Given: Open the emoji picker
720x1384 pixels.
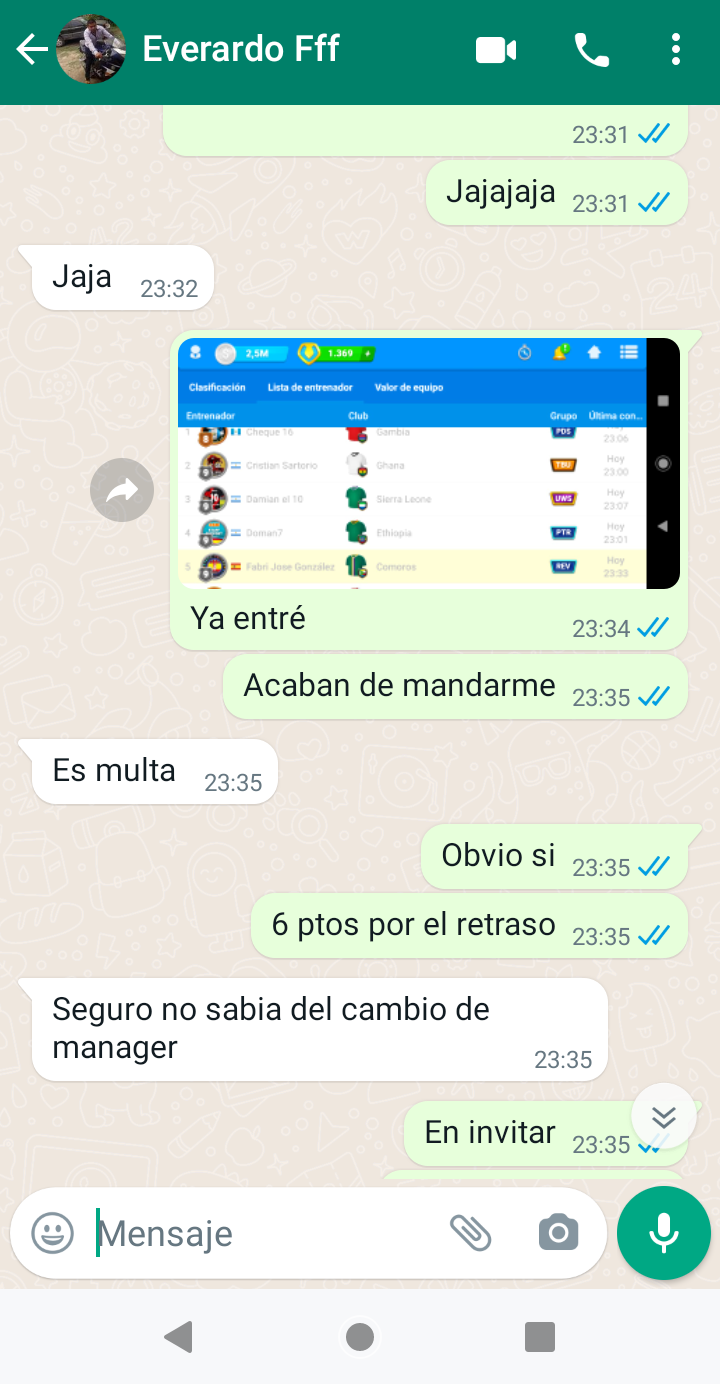Looking at the screenshot, I should [53, 1233].
